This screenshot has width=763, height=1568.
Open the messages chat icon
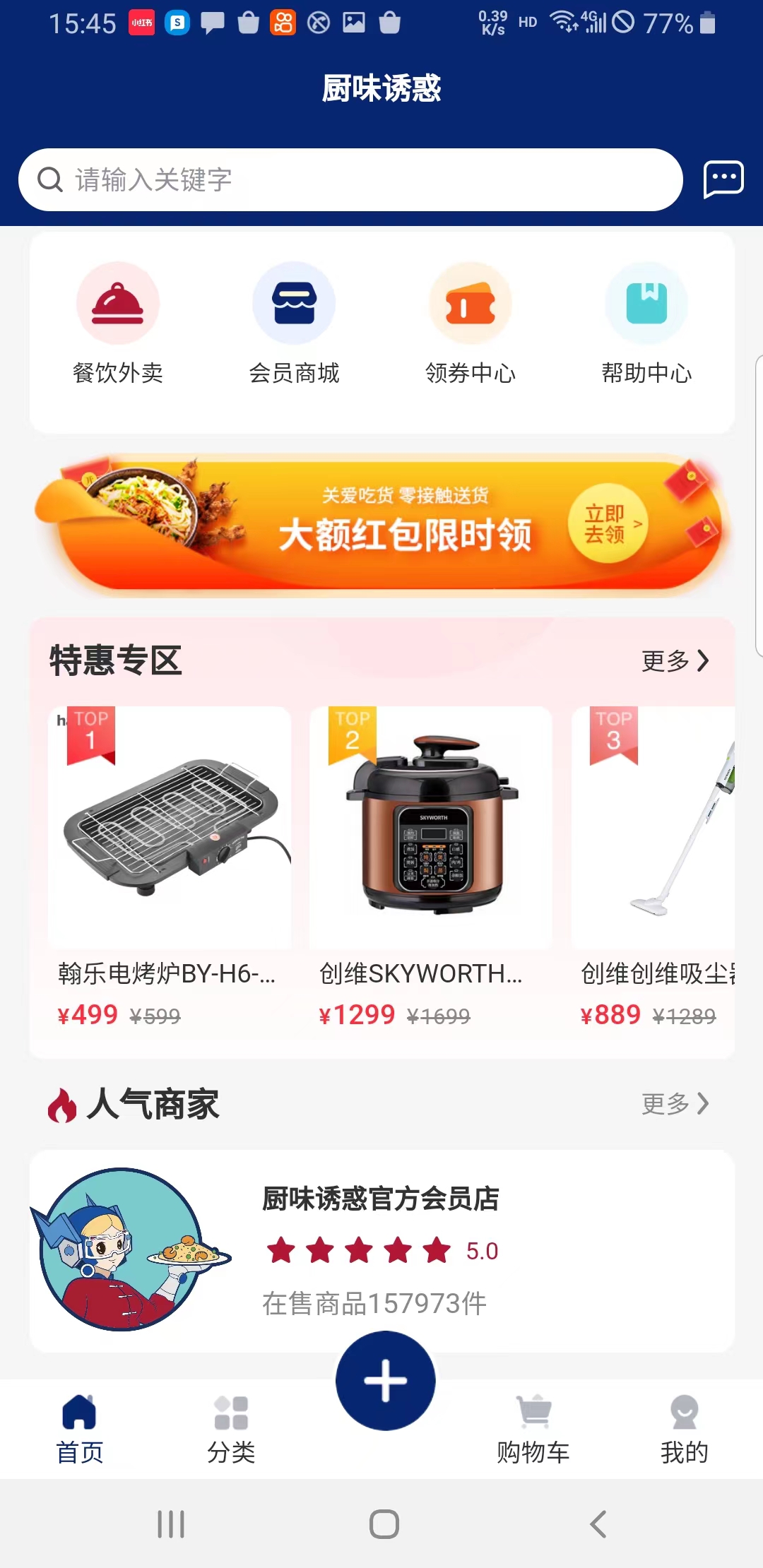click(723, 179)
